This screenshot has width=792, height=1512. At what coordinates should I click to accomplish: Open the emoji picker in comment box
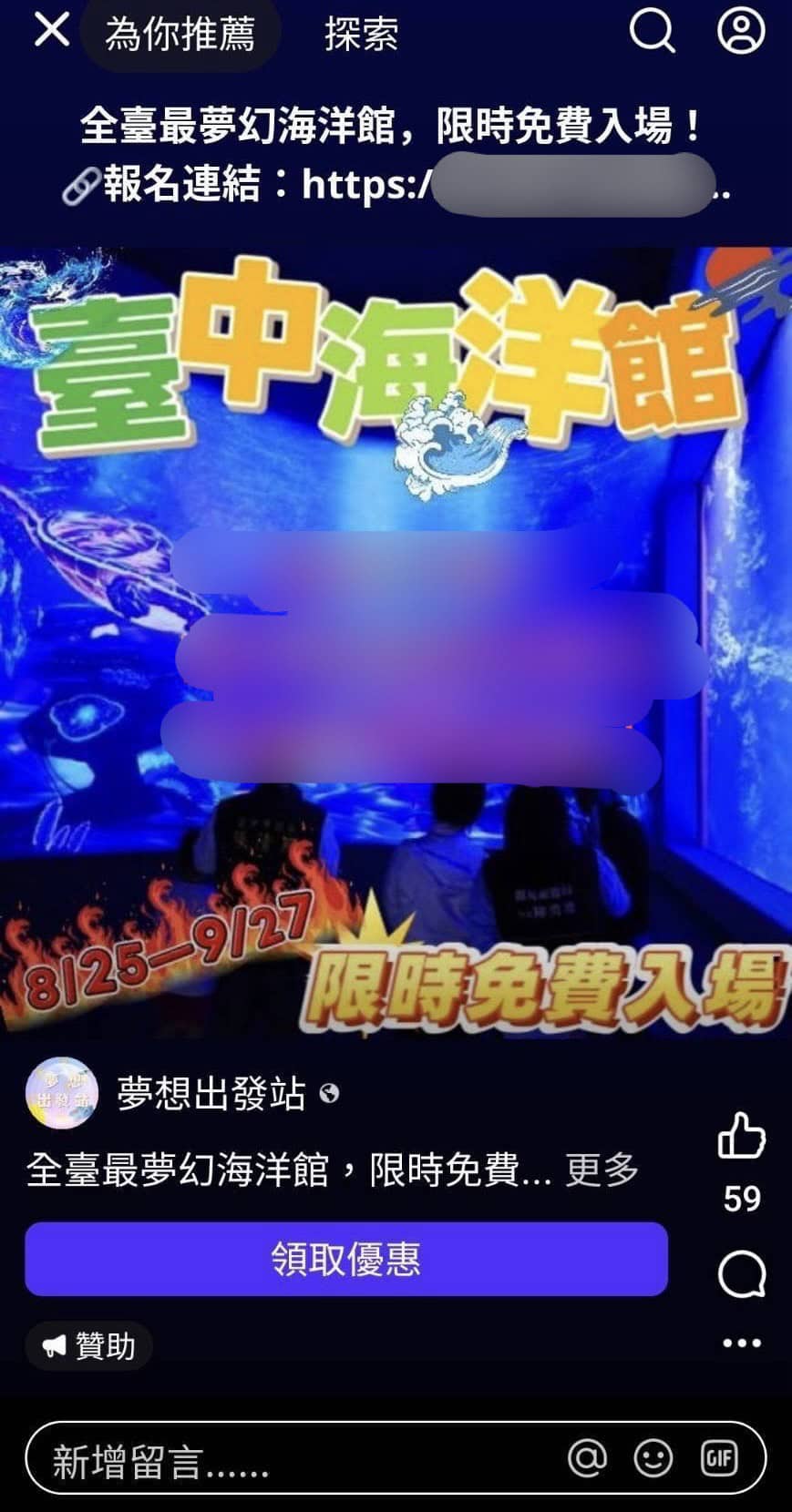click(653, 1458)
